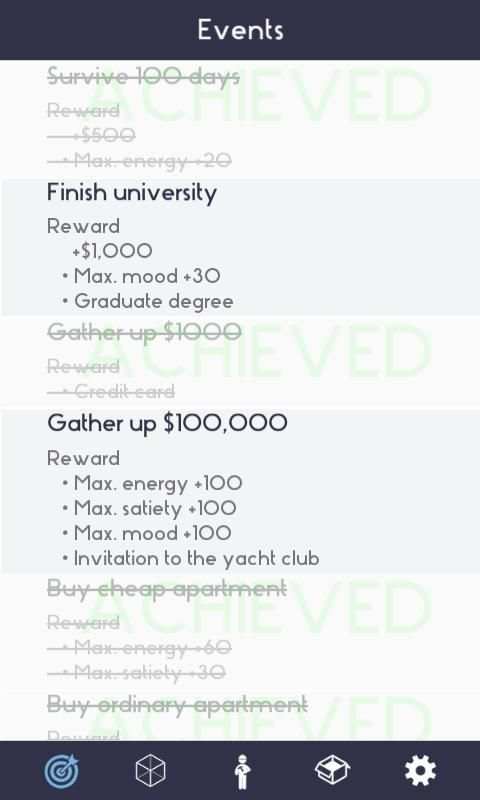Select the Gather up $100,000 event
The height and width of the screenshot is (800, 480).
pos(240,491)
